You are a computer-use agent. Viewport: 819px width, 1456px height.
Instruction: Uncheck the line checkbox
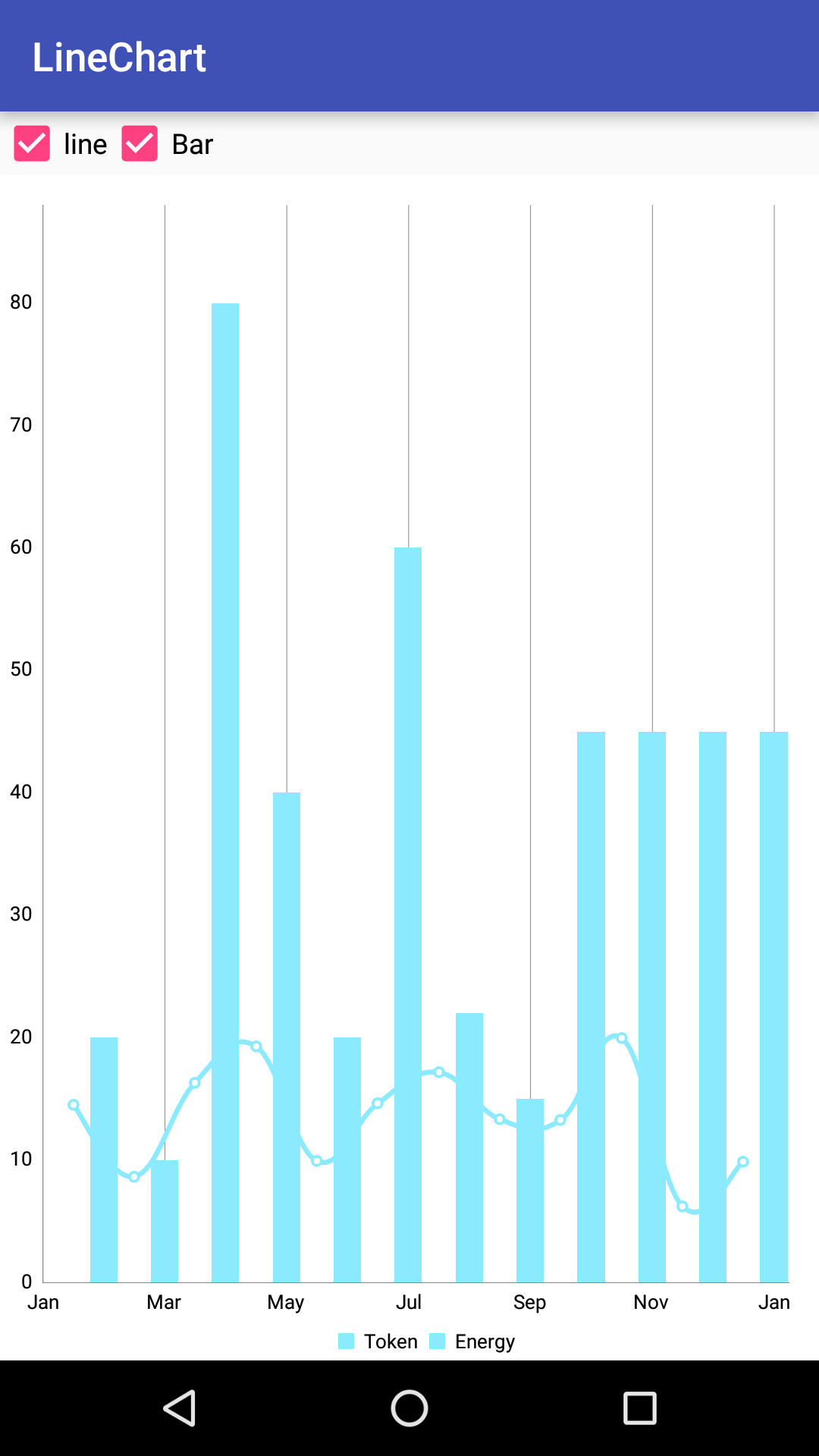point(32,144)
